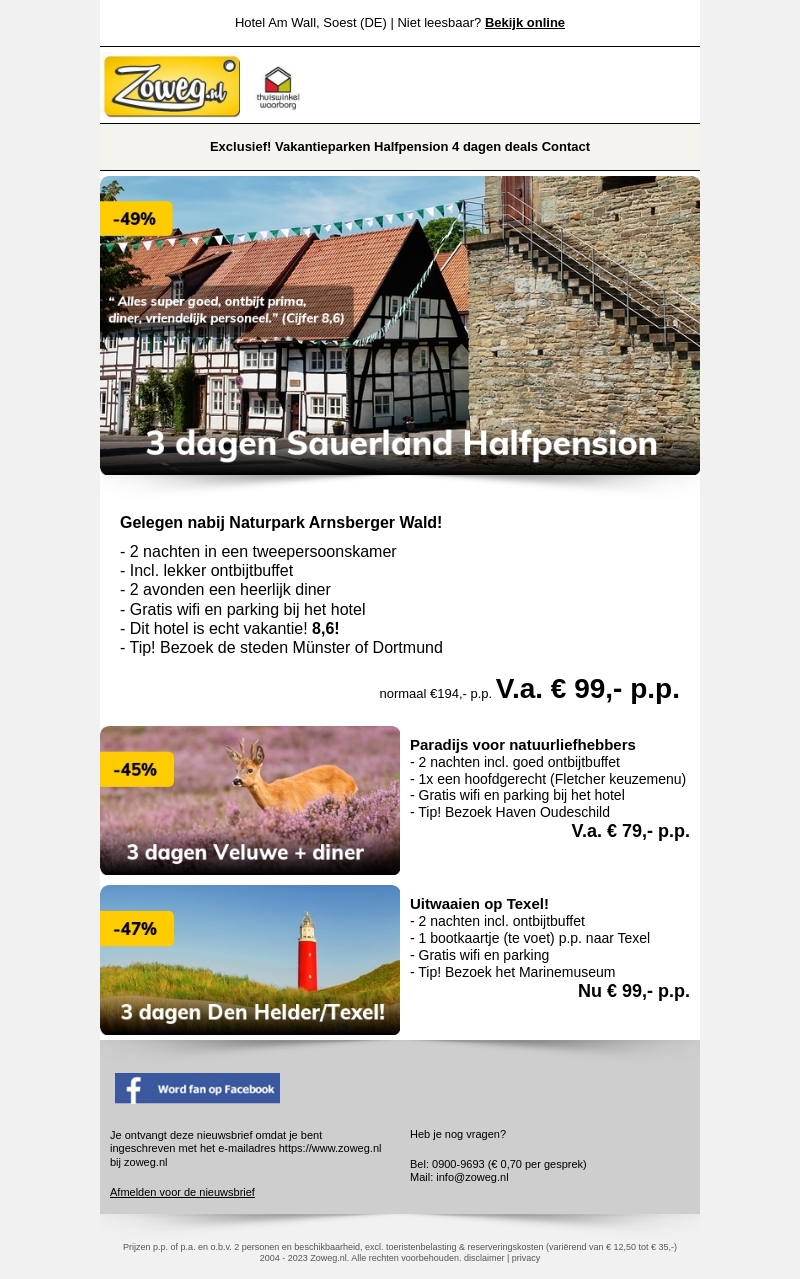Open the disclaimer link

click(x=482, y=1258)
